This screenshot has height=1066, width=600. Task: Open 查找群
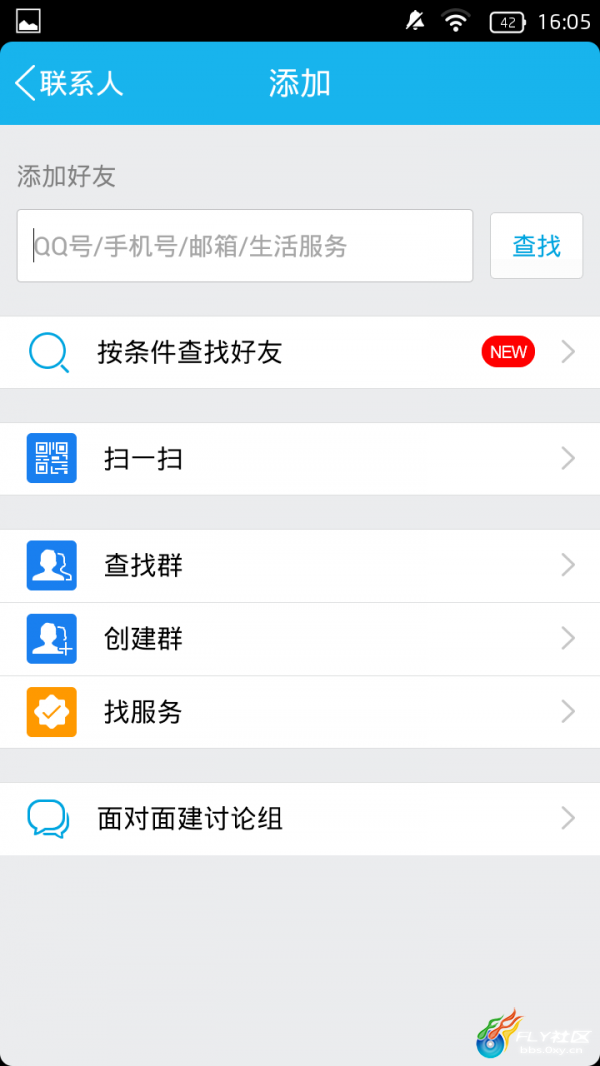[300, 566]
